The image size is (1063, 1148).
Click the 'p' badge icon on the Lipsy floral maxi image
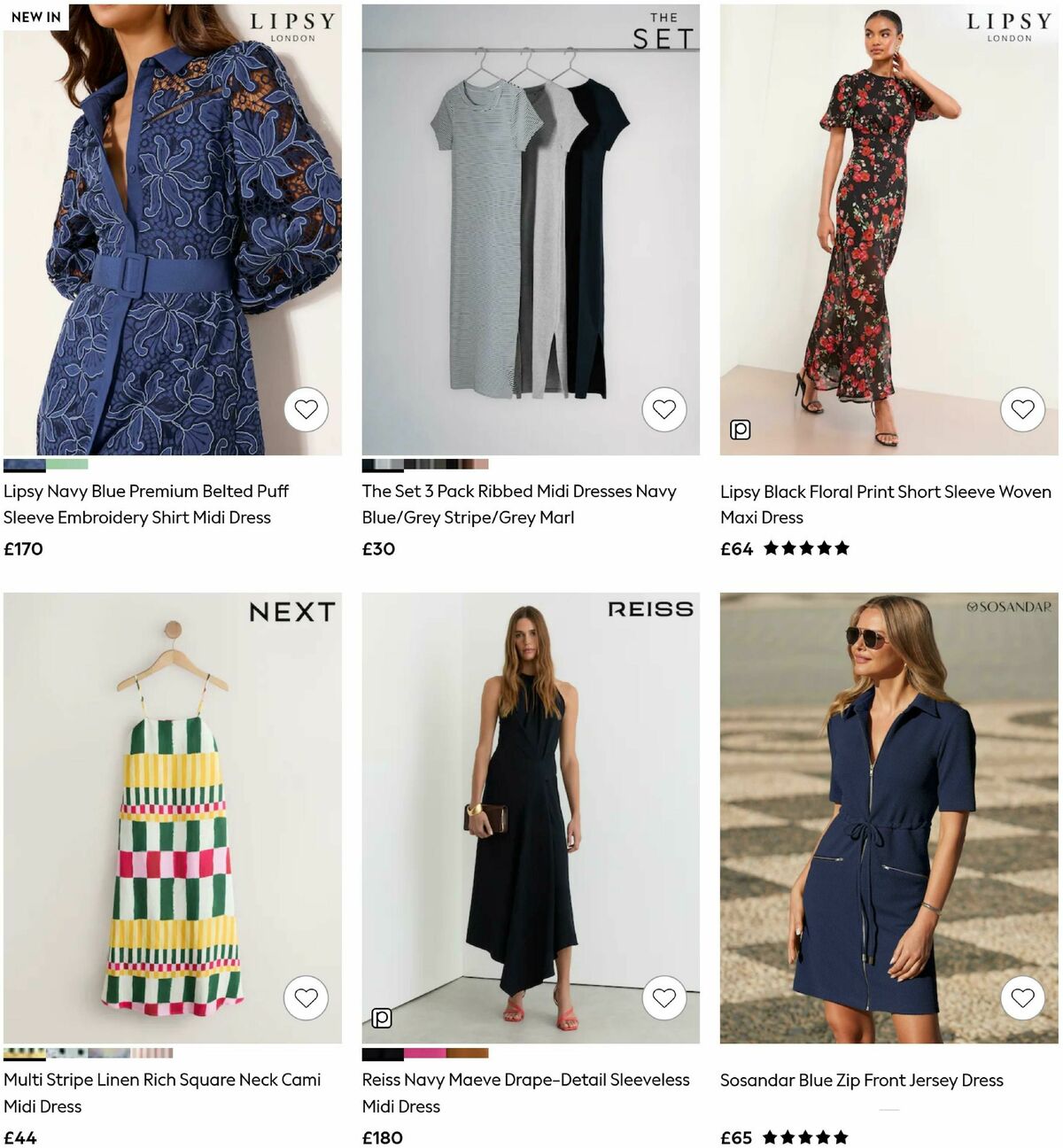pos(739,429)
